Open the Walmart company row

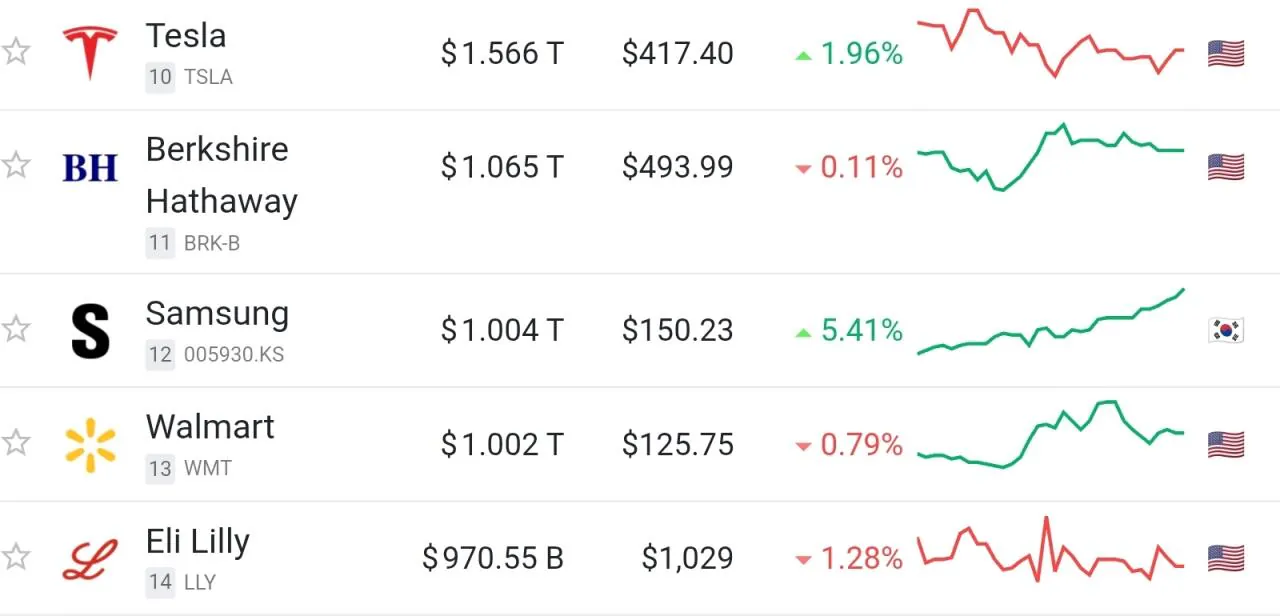coord(210,428)
